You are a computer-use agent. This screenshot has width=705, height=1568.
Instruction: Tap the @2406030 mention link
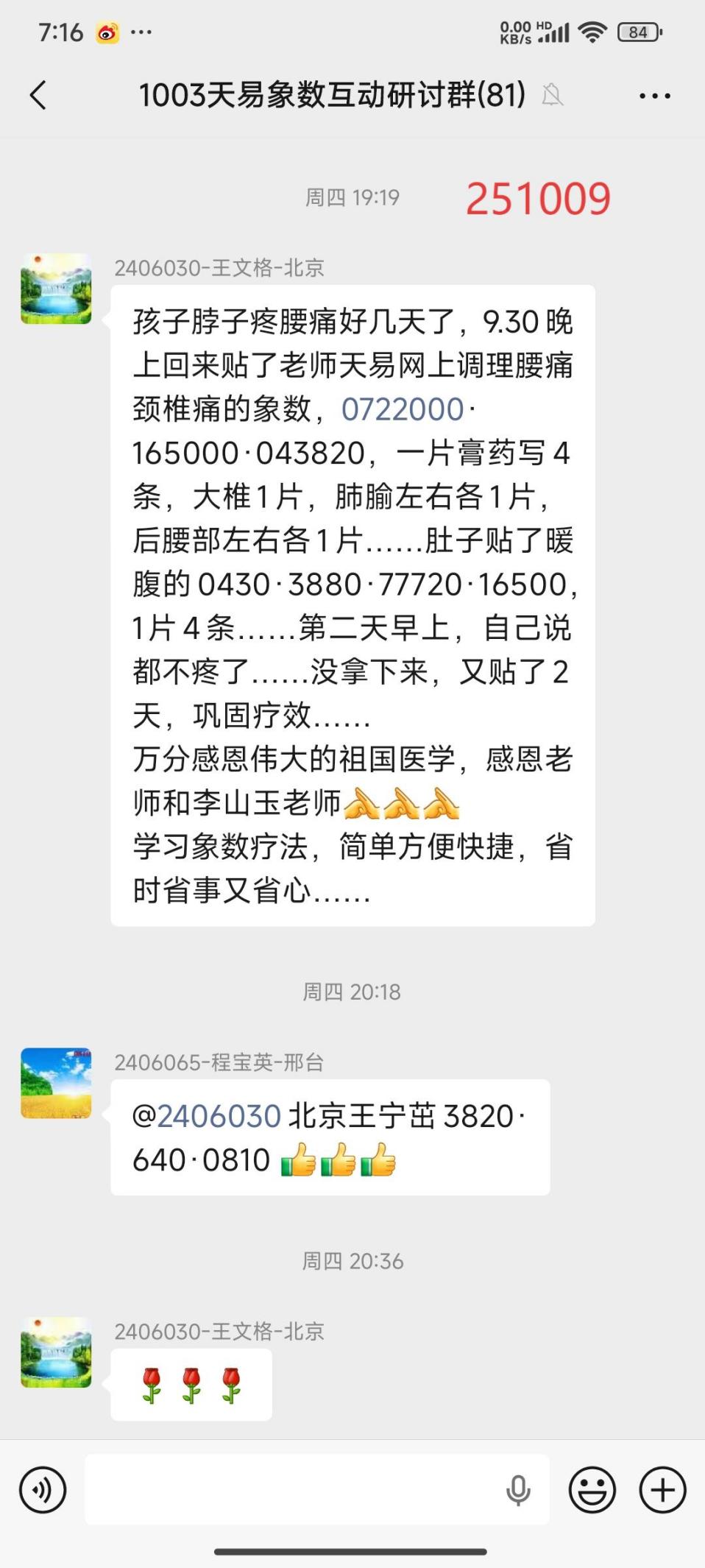(x=207, y=1117)
